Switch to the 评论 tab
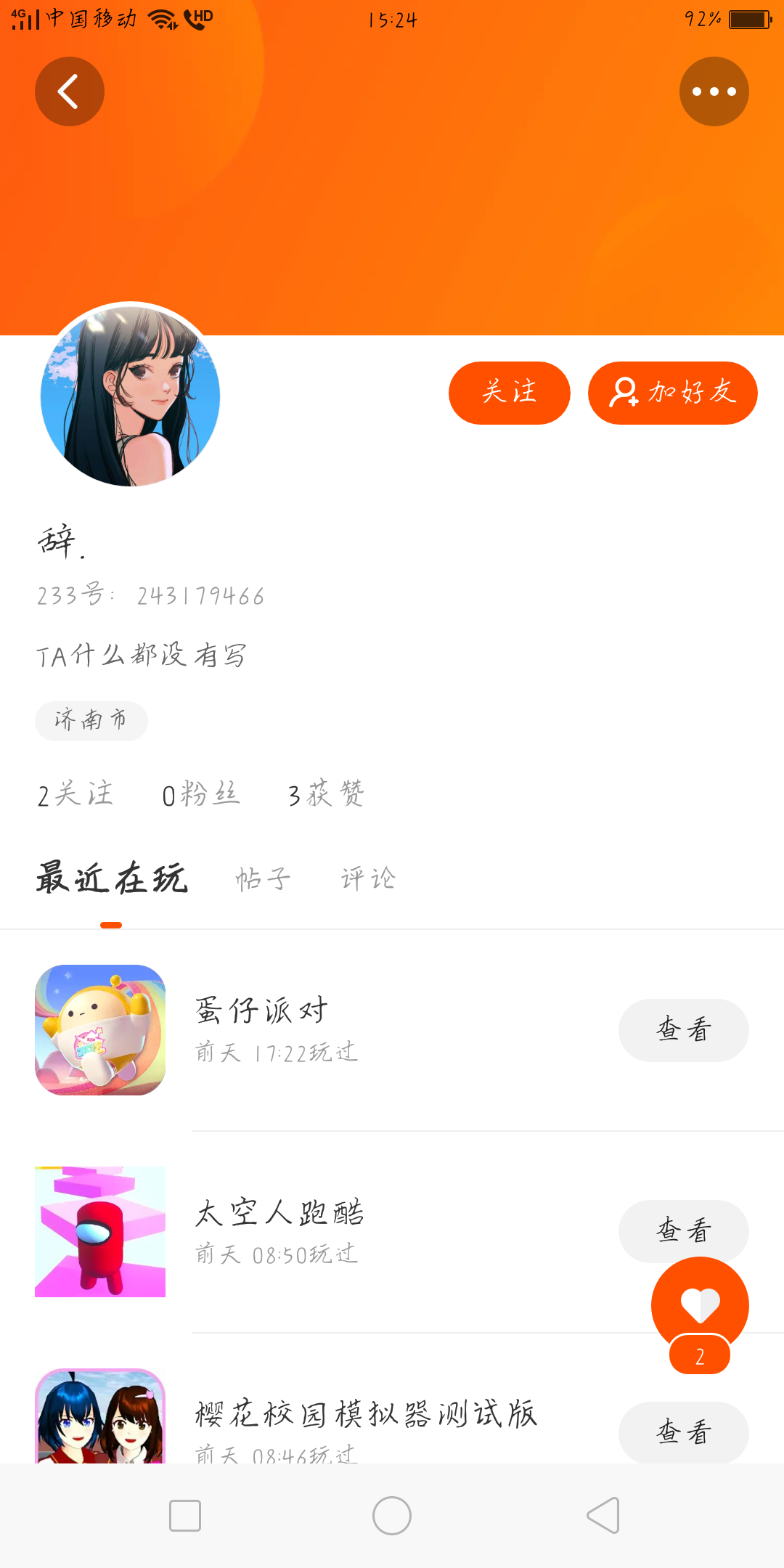The height and width of the screenshot is (1568, 784). coord(368,879)
